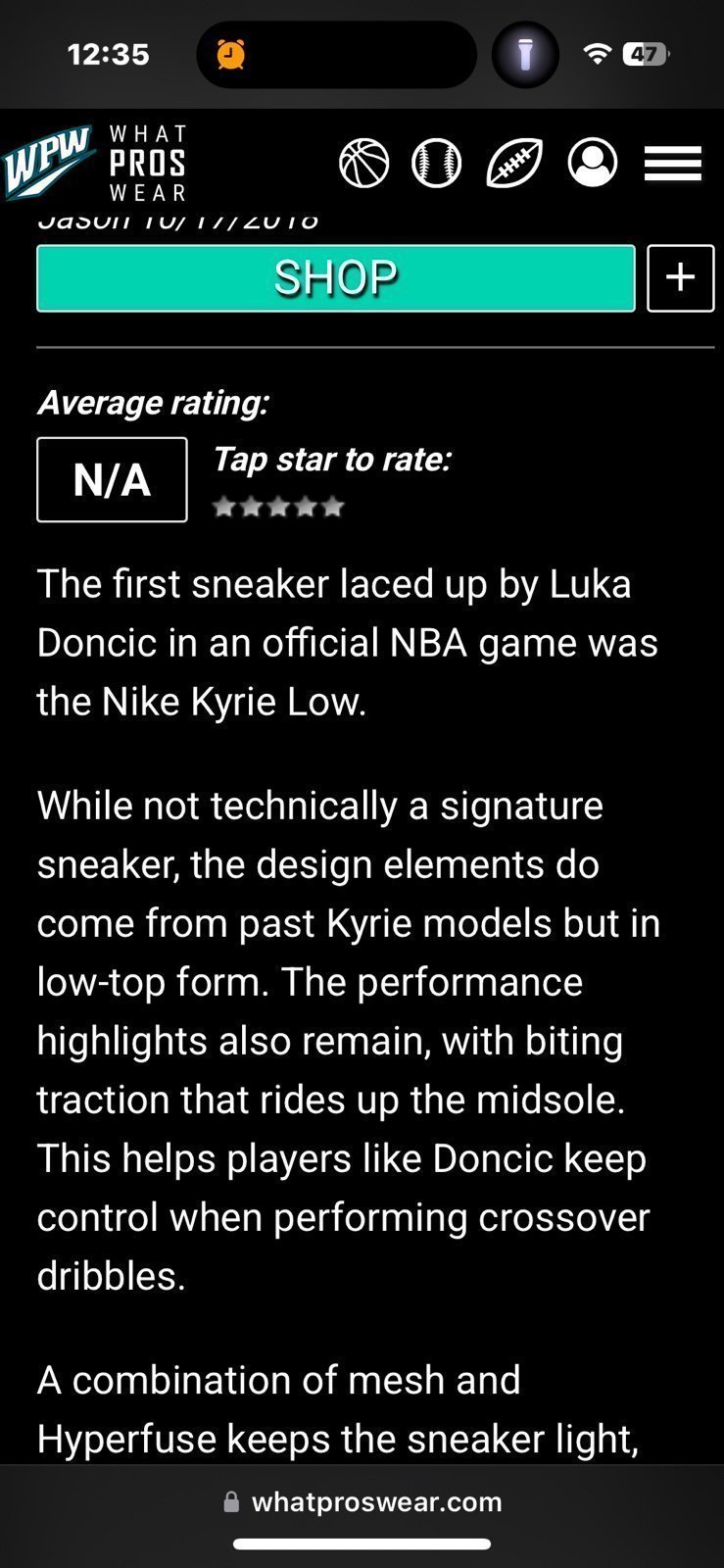Open the user account icon
Screen dimensions: 724x1568
(x=593, y=163)
